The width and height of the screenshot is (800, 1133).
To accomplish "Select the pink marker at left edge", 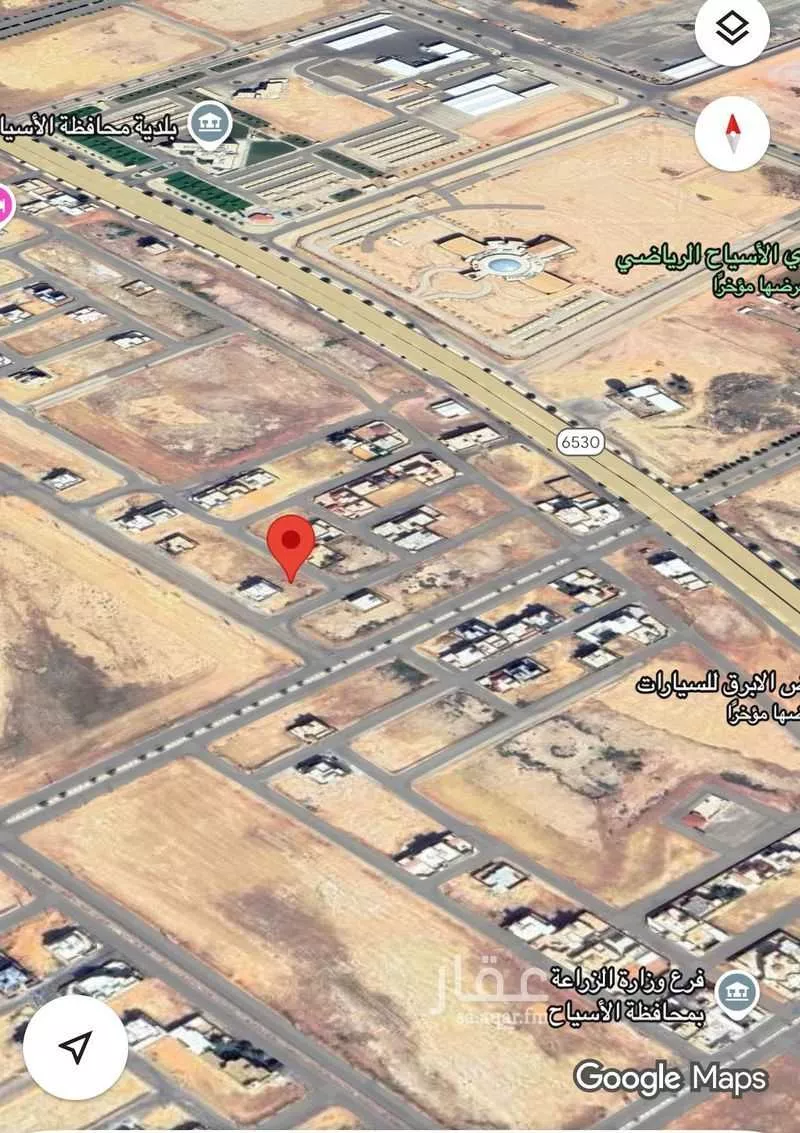I will pos(4,208).
